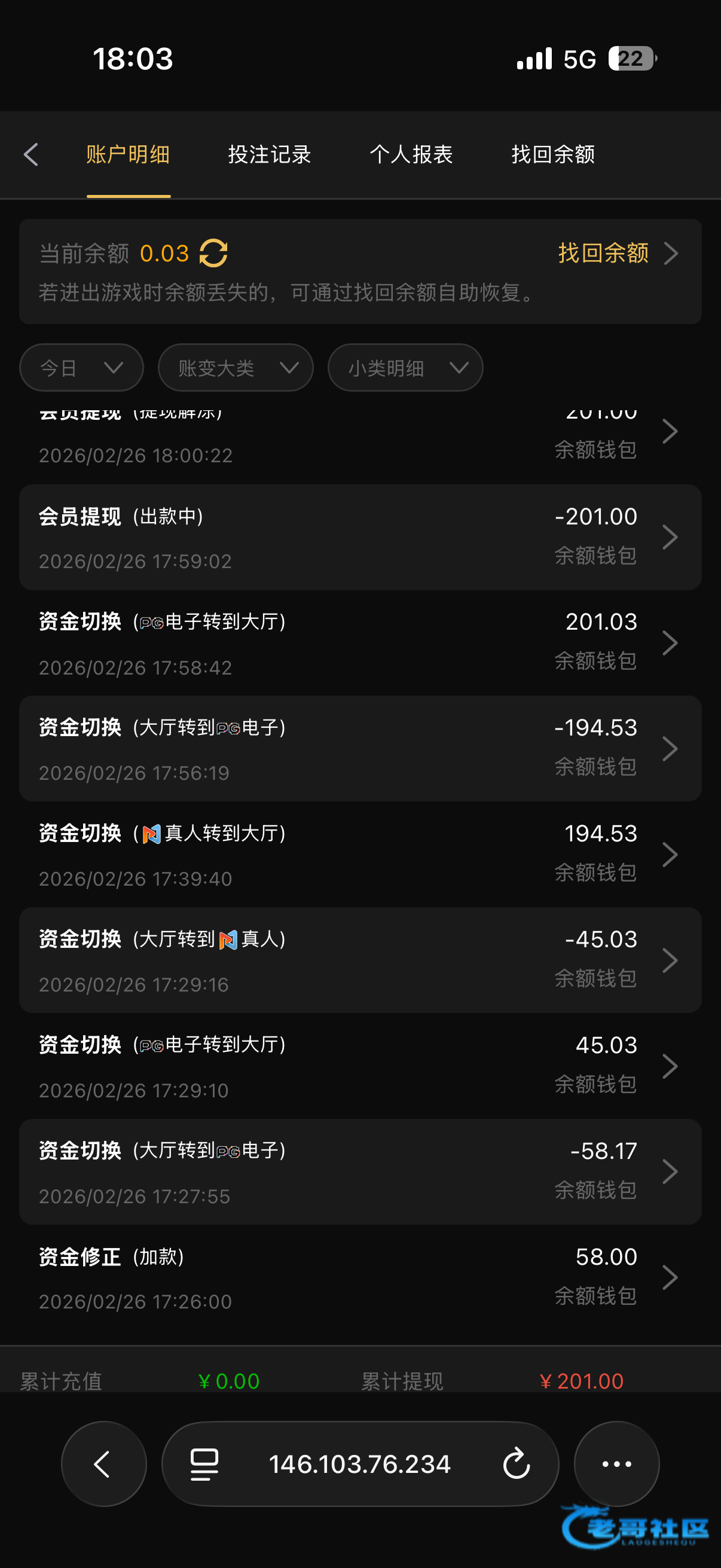
Task: View the -45.03 transfer record
Action: 360,960
